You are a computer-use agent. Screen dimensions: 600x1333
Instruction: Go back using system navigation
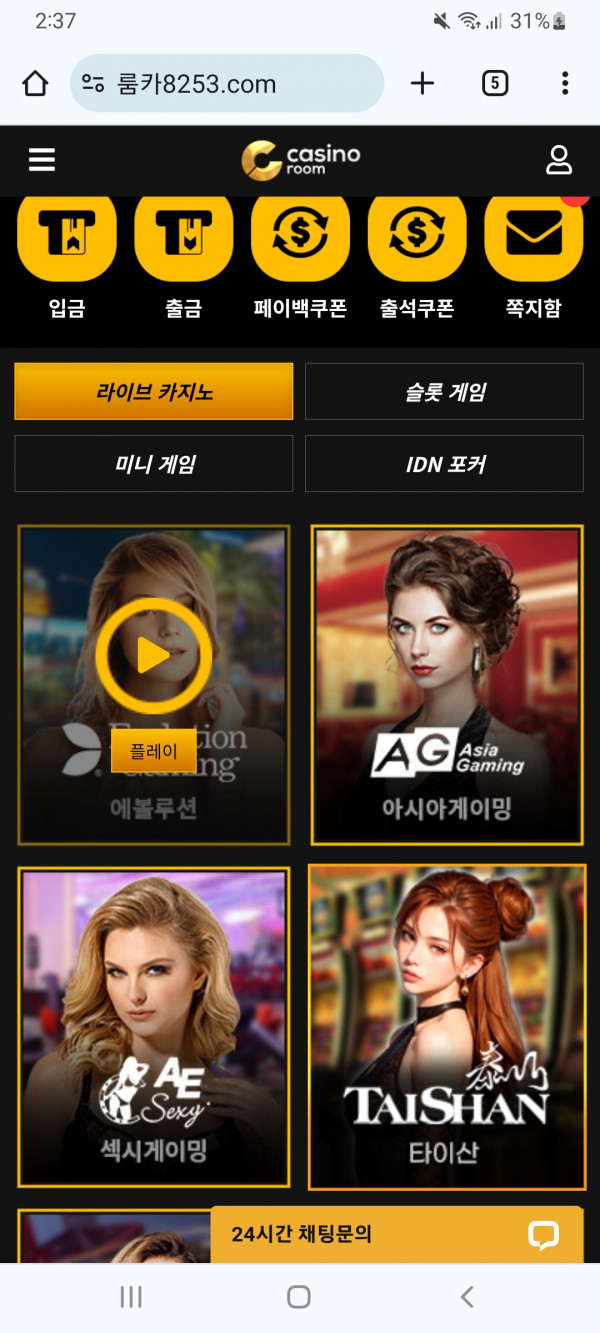[467, 1298]
